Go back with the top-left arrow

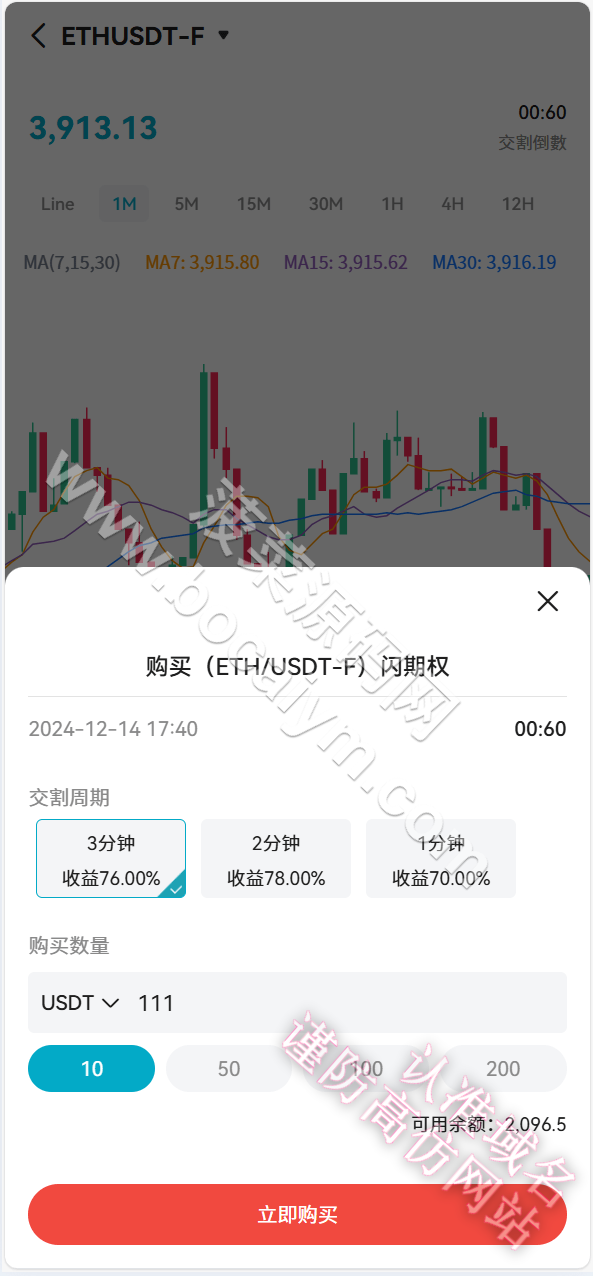click(x=38, y=36)
